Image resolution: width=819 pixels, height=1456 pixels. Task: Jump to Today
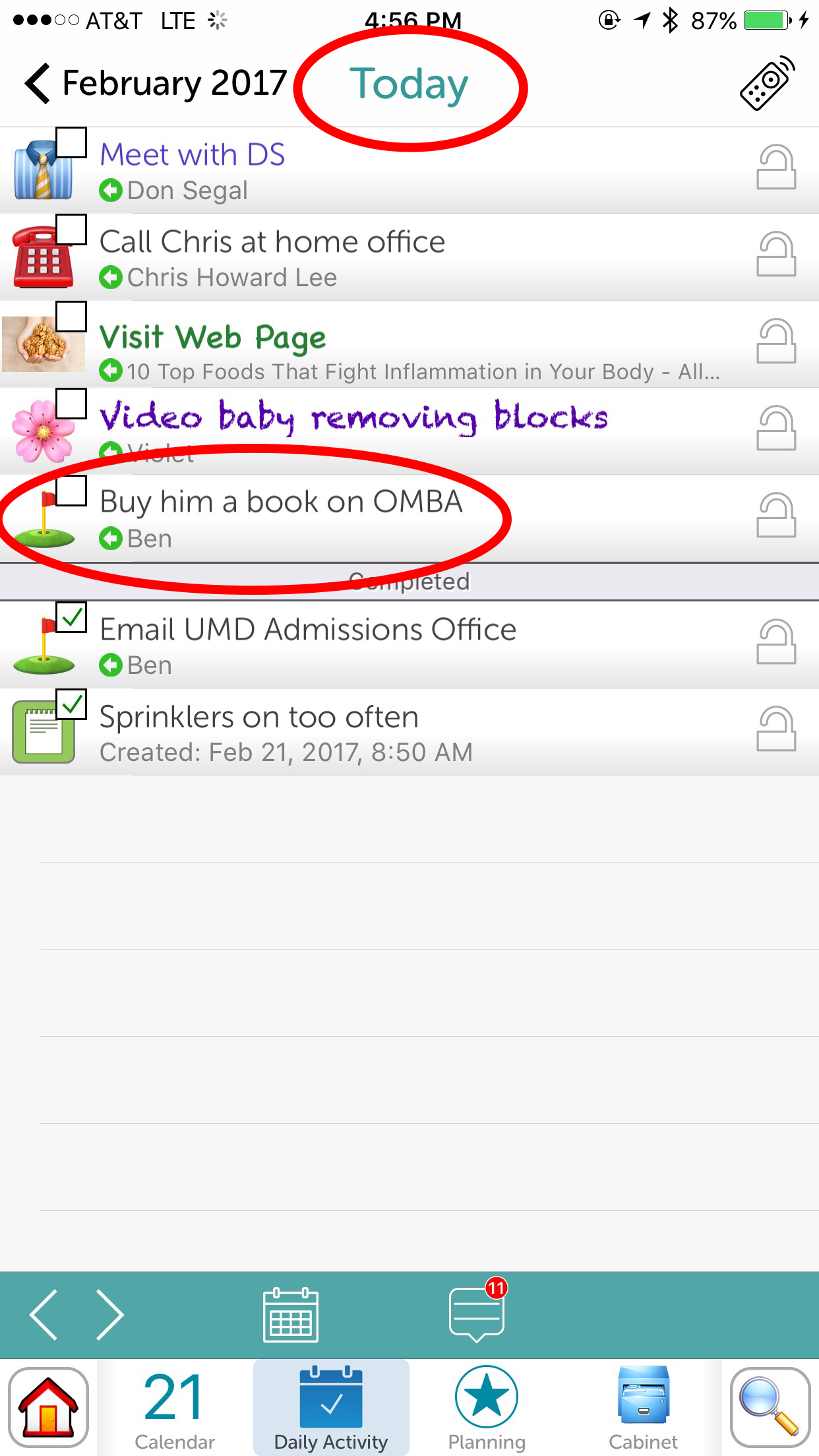tap(409, 84)
